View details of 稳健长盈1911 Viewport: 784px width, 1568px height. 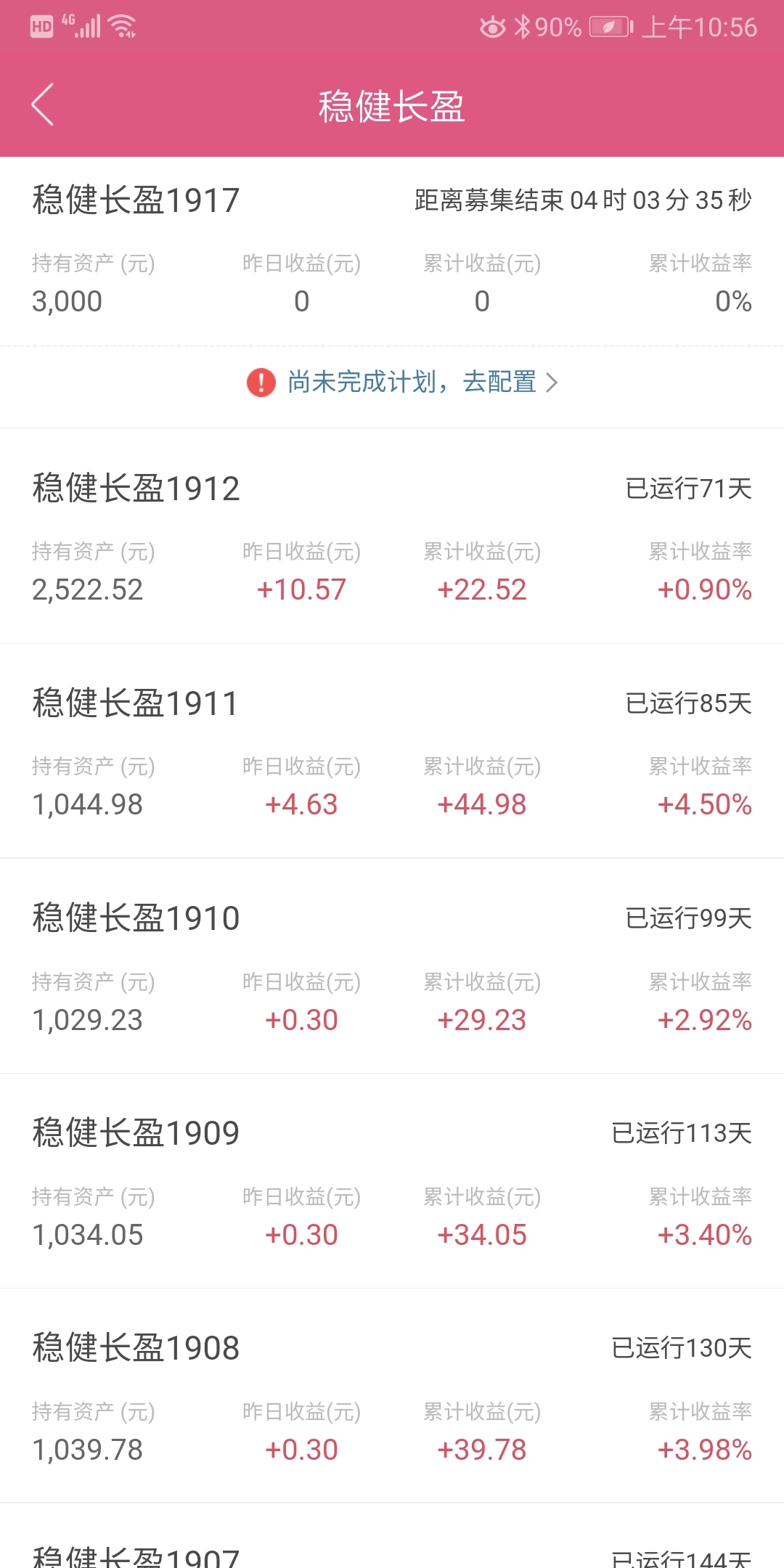pyautogui.click(x=392, y=751)
